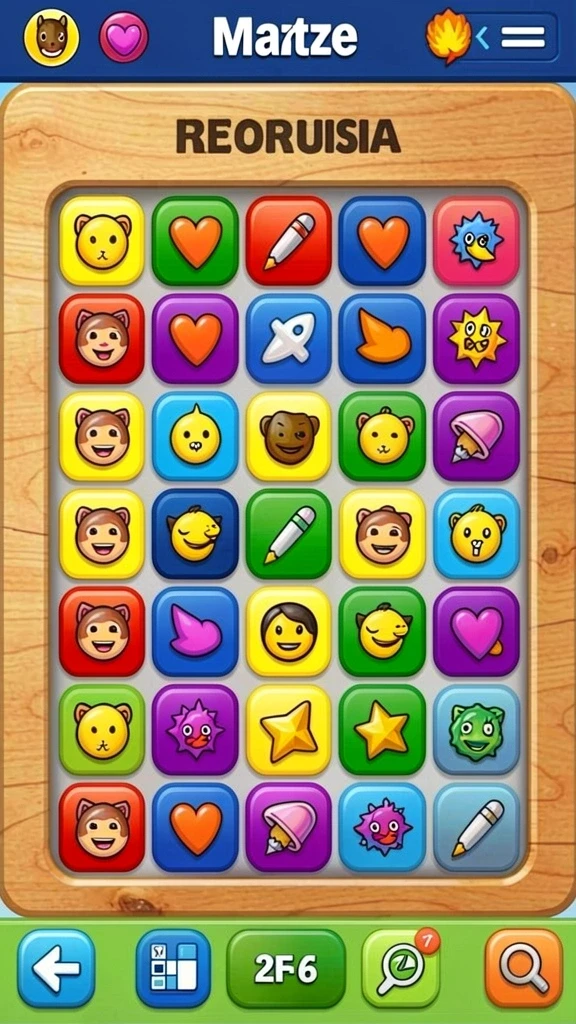Select the dark-haired smiley face tile
Screen dimensions: 576x1024
(x=289, y=632)
